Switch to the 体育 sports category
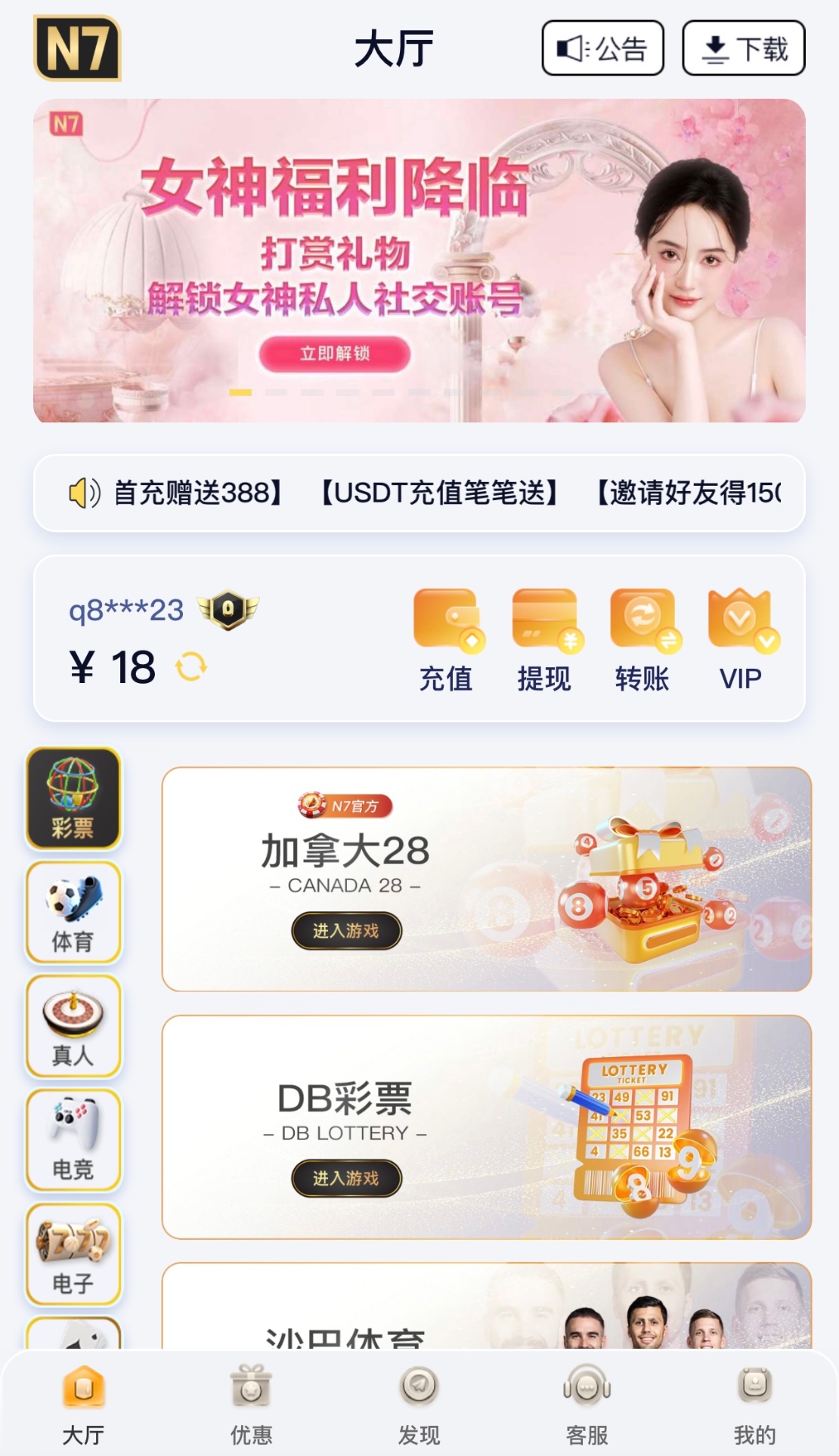839x1456 pixels. click(73, 913)
